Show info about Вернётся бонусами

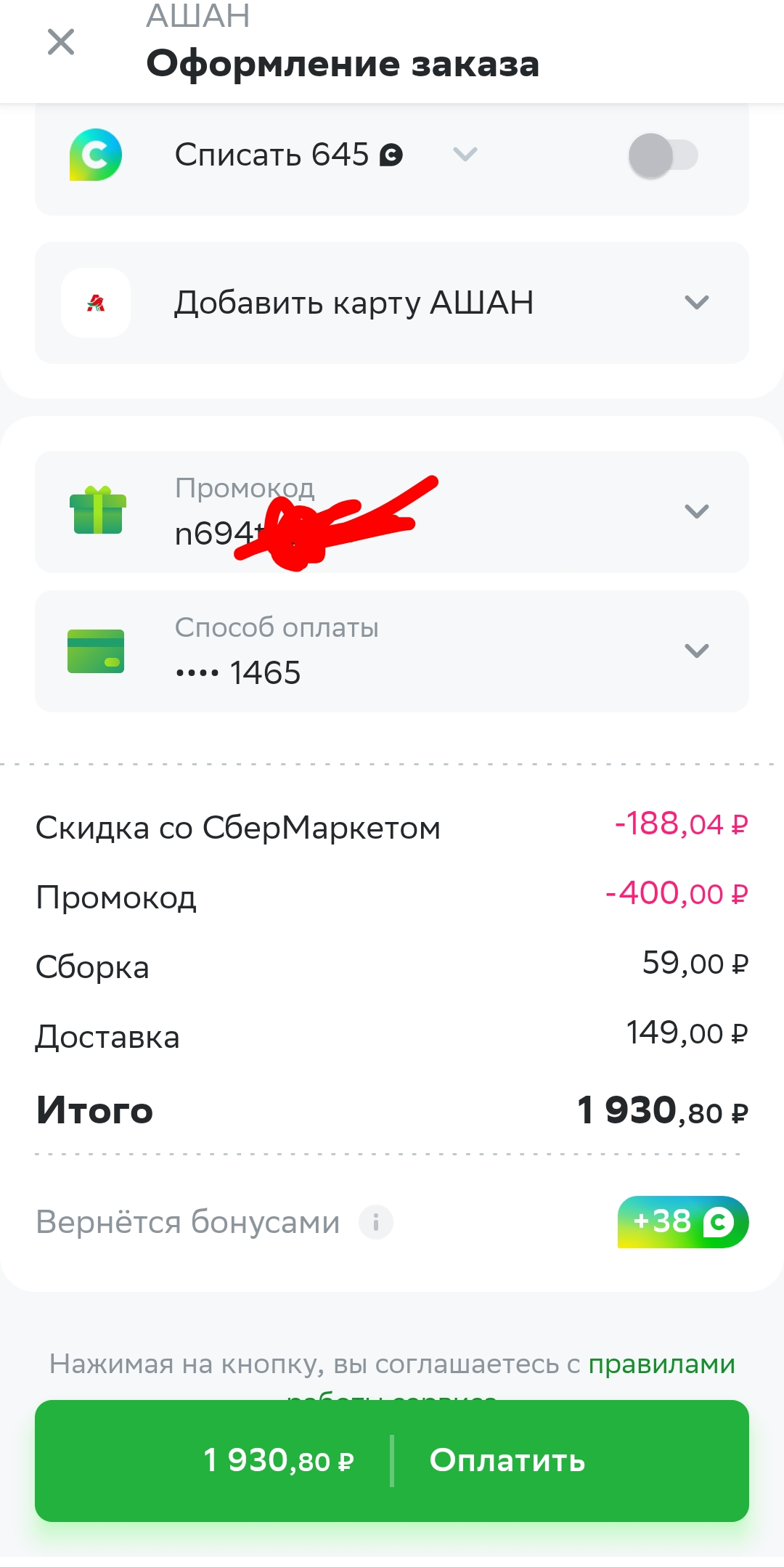coord(376,1222)
